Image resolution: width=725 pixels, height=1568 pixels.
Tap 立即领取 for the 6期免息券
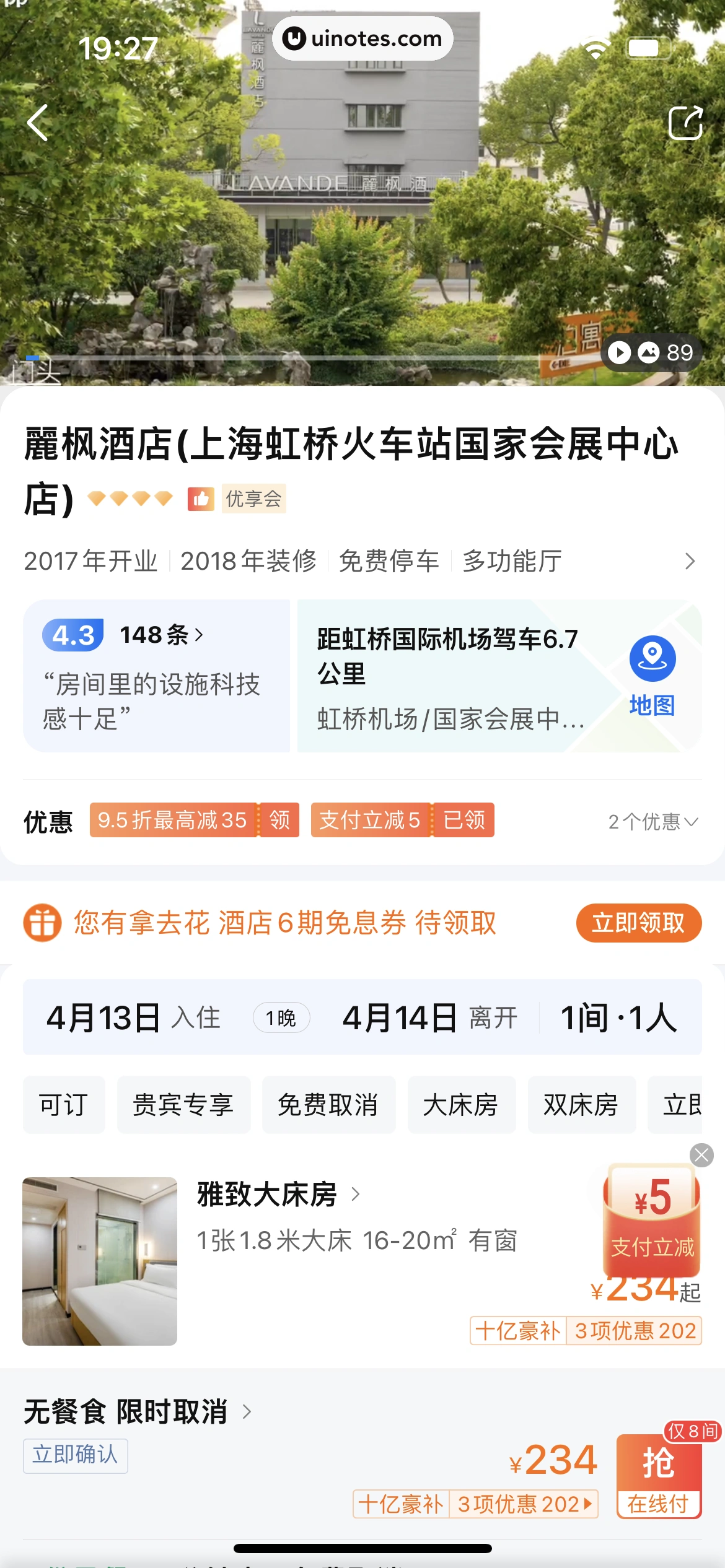(638, 923)
